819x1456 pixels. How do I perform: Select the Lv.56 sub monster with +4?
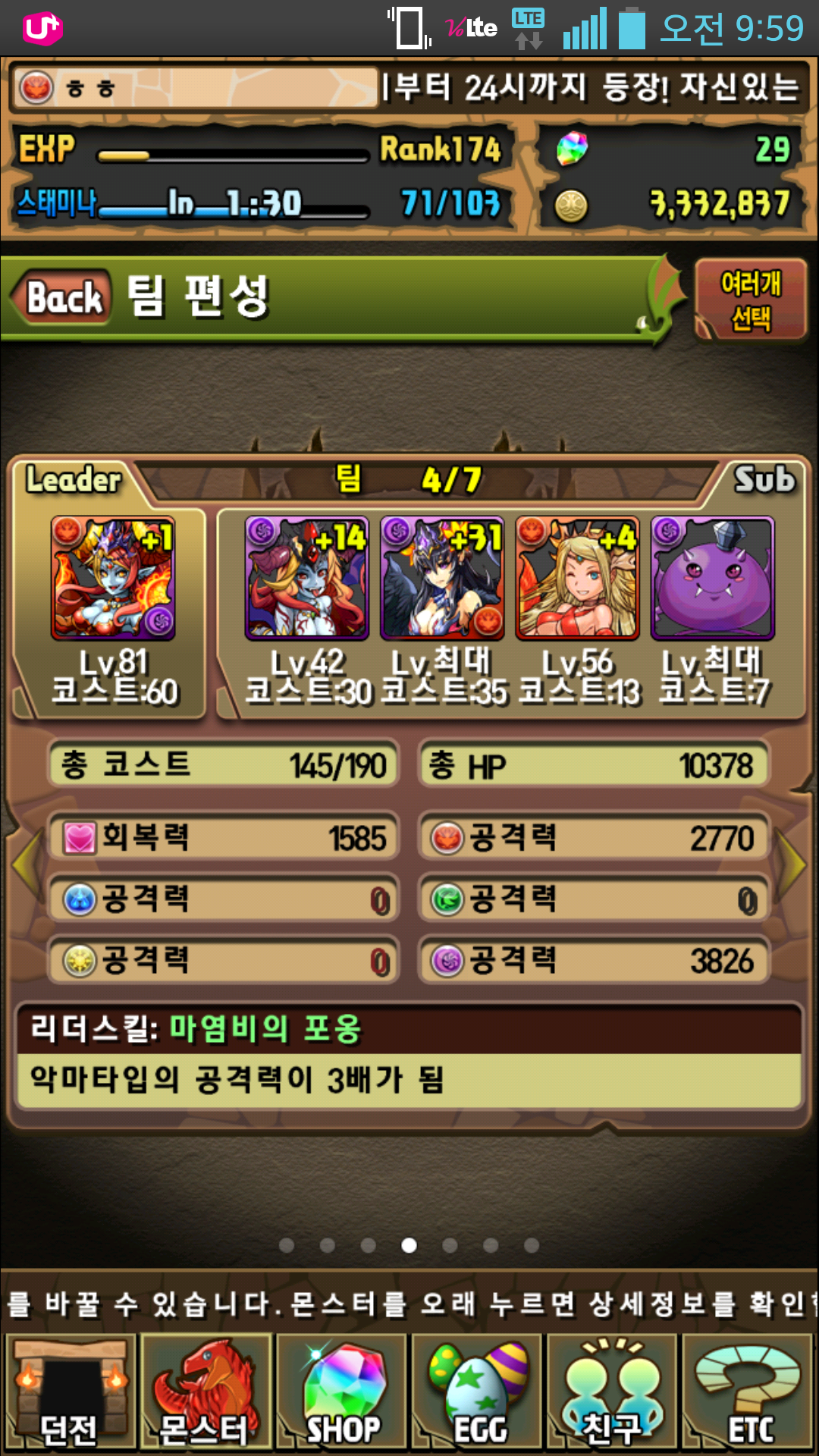tap(577, 579)
